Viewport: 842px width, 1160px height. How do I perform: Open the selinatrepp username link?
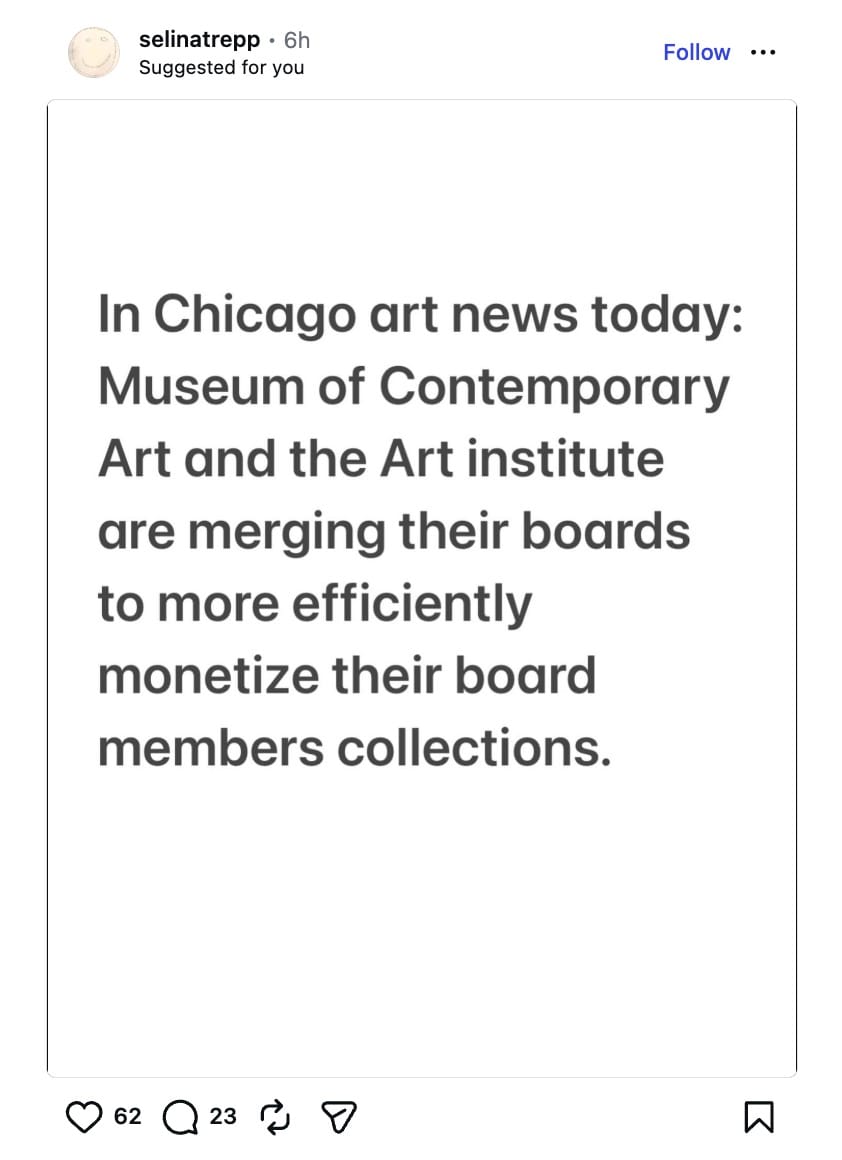pyautogui.click(x=199, y=40)
